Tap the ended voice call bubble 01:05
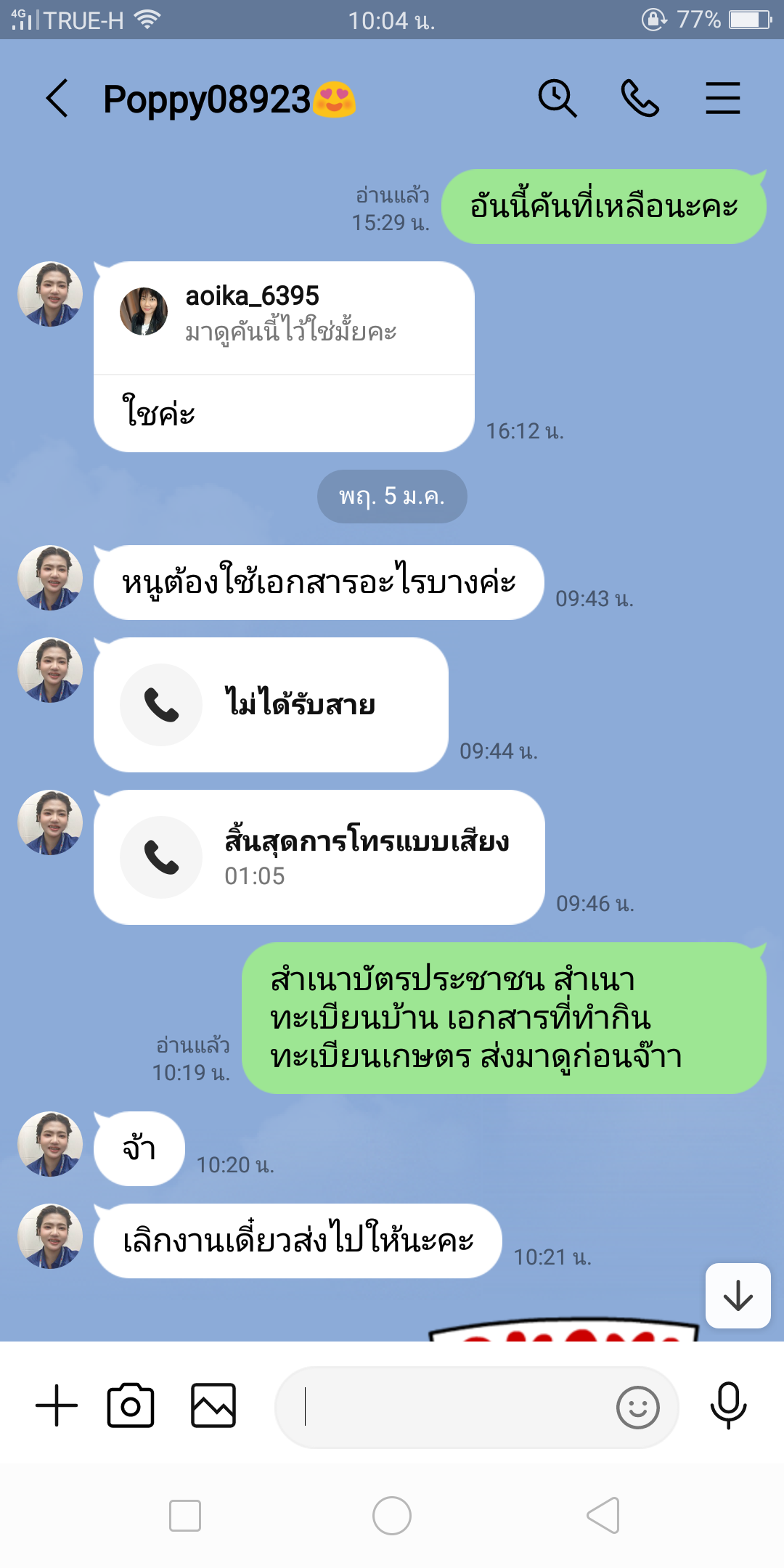 point(319,857)
